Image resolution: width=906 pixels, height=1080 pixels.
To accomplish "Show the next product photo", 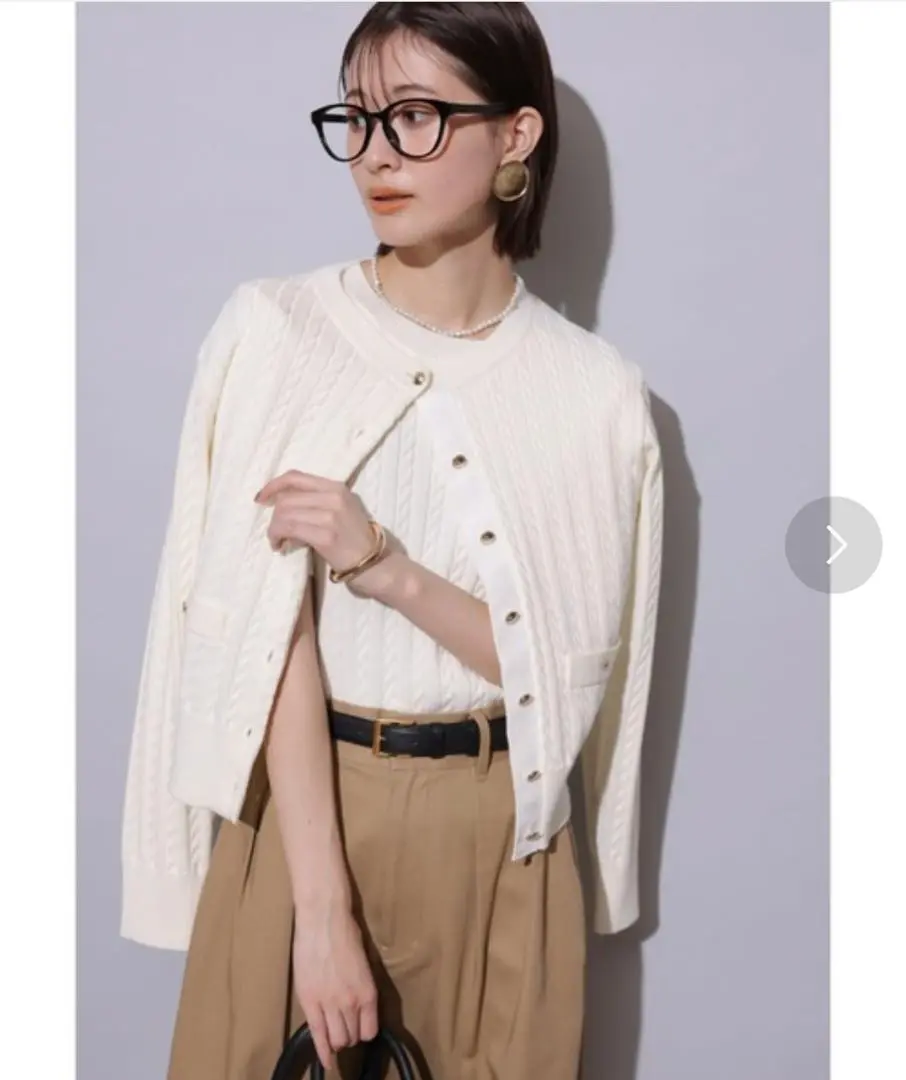I will (x=833, y=545).
